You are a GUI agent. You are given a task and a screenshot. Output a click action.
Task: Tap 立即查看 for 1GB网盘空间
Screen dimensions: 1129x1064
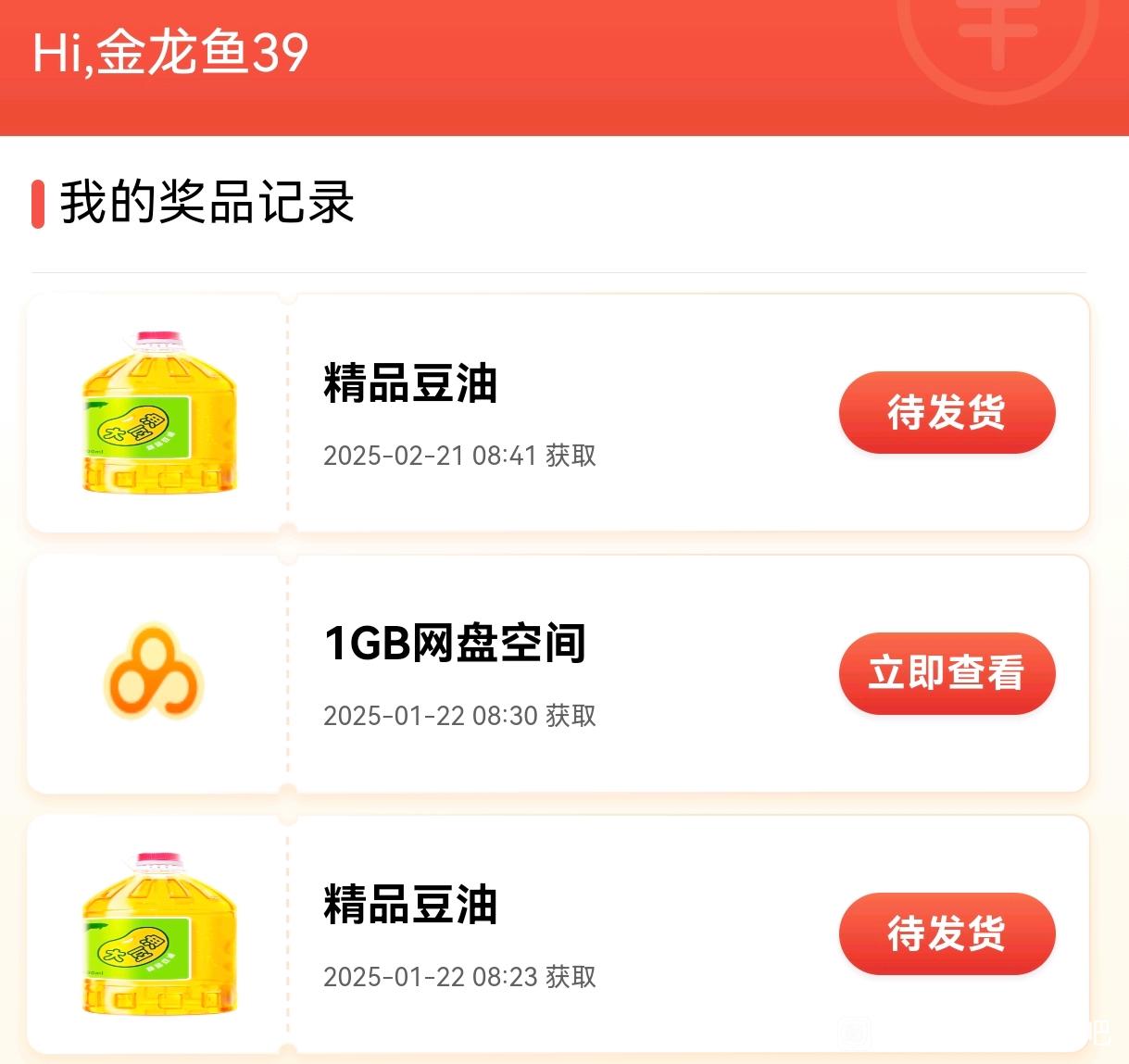click(947, 673)
